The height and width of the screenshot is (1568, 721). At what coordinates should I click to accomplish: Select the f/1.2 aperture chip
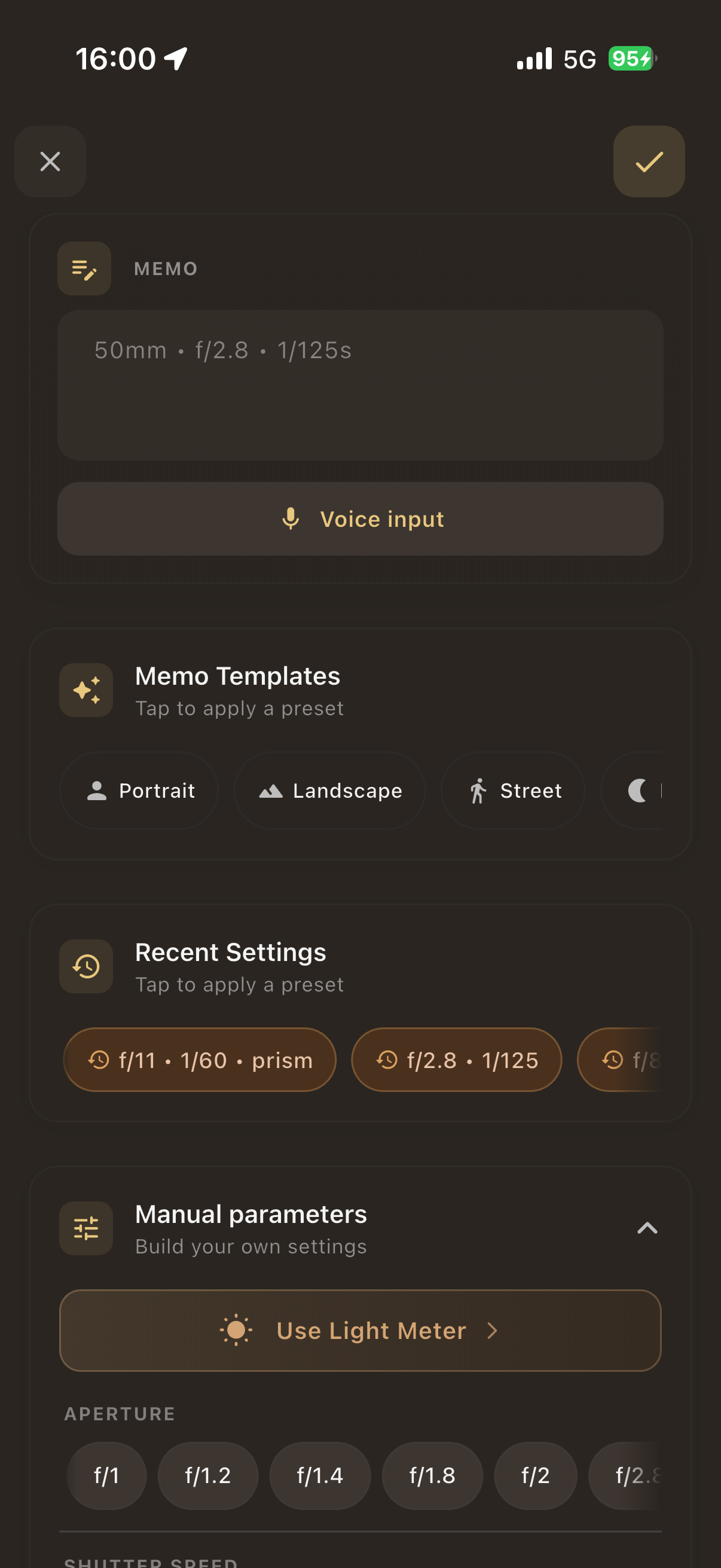pos(207,1475)
